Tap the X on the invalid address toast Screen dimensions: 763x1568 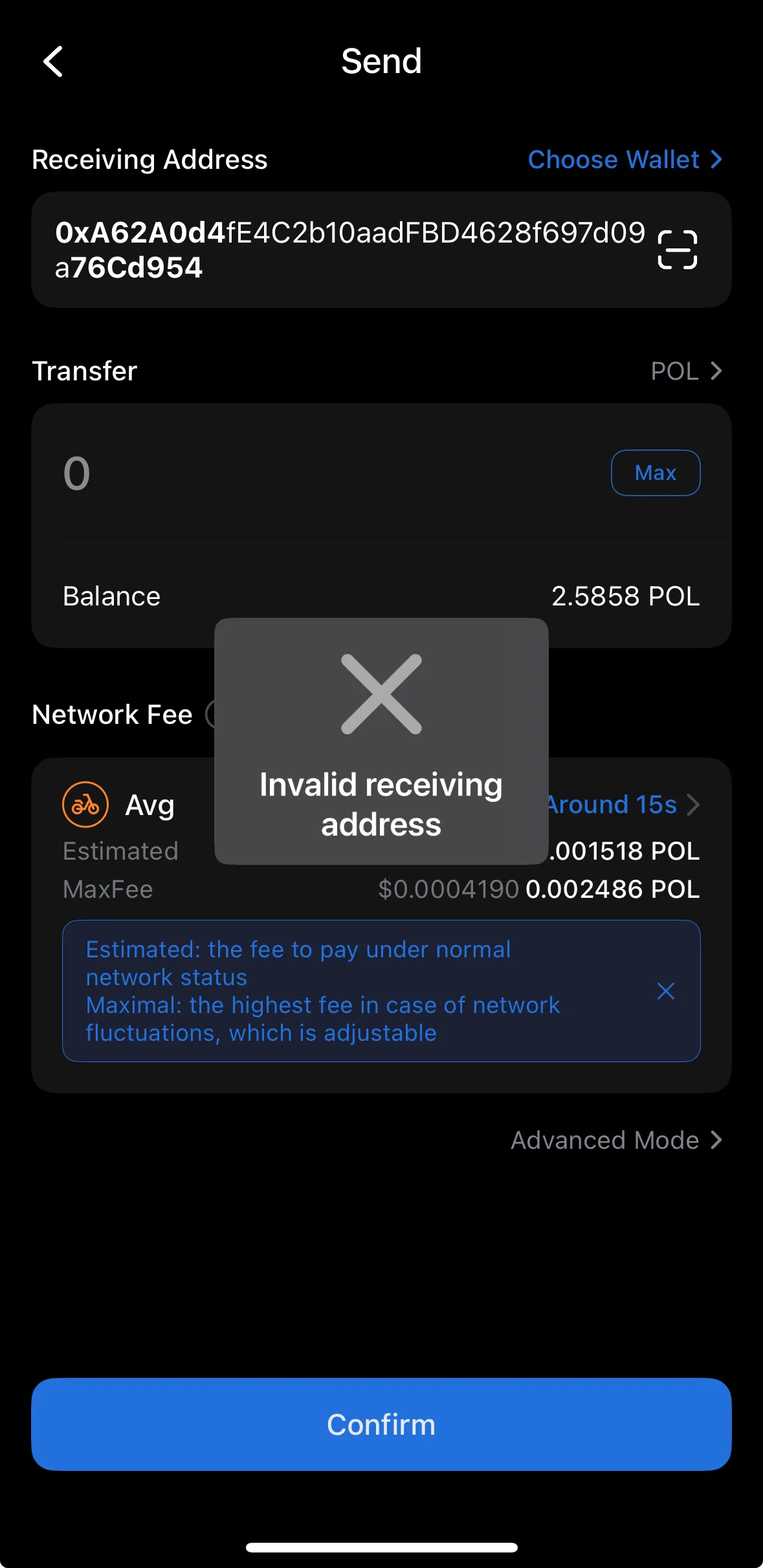click(381, 695)
